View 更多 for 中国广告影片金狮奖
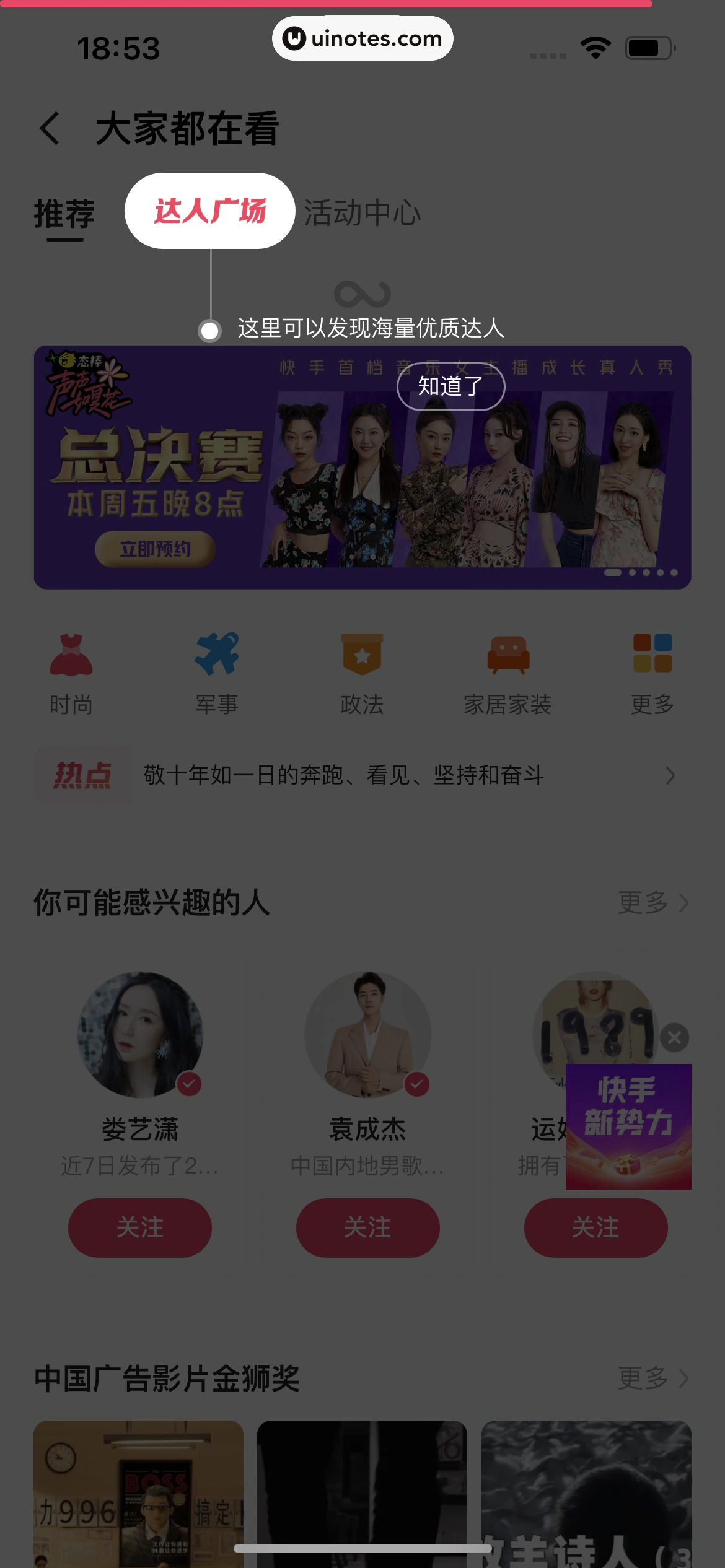This screenshot has width=725, height=1568. tap(652, 1379)
